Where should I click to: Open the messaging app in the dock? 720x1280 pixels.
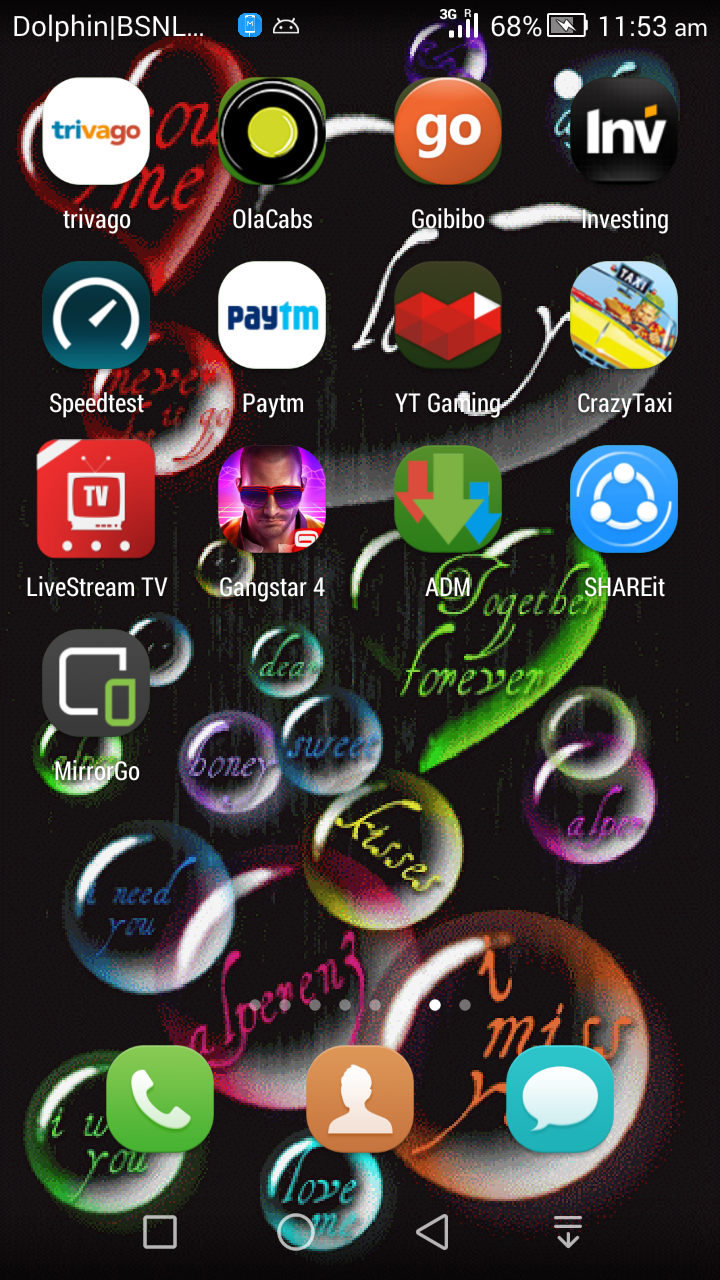[x=560, y=1098]
